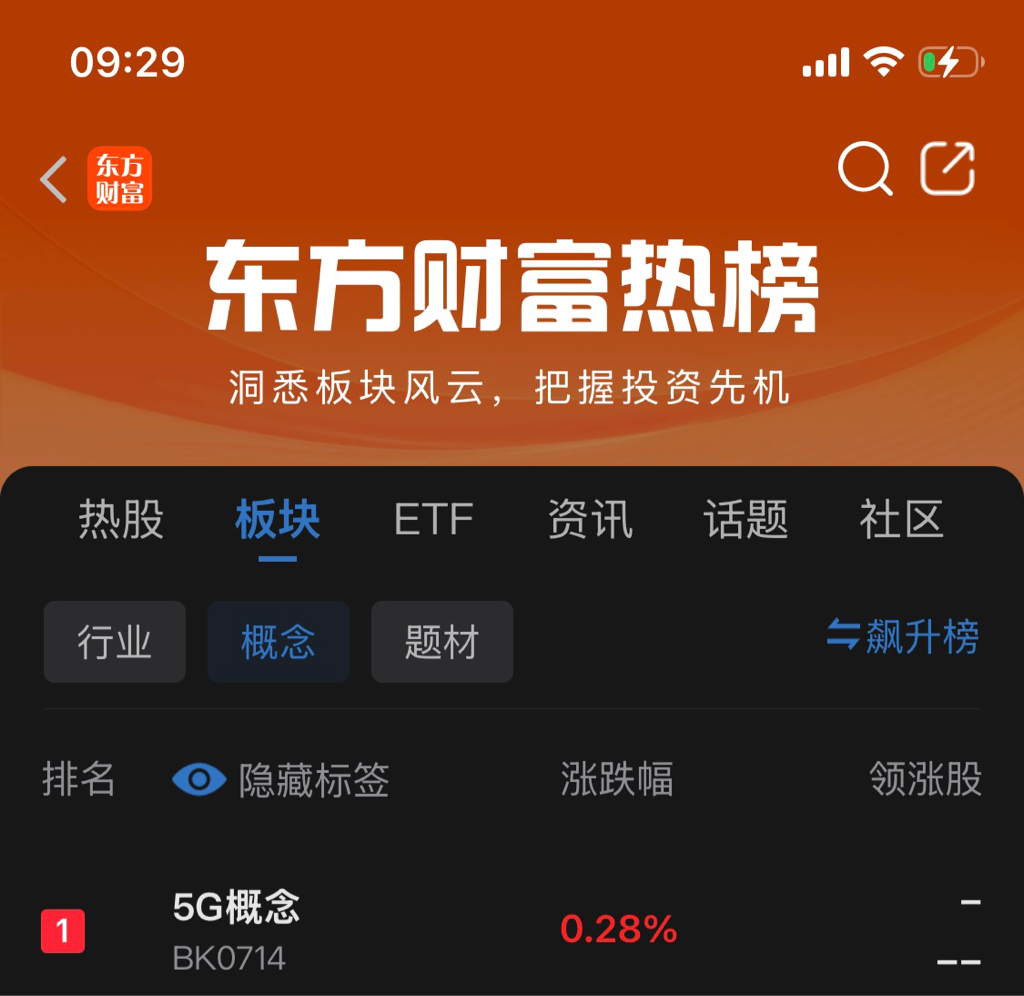Share this hot list page

tap(947, 170)
